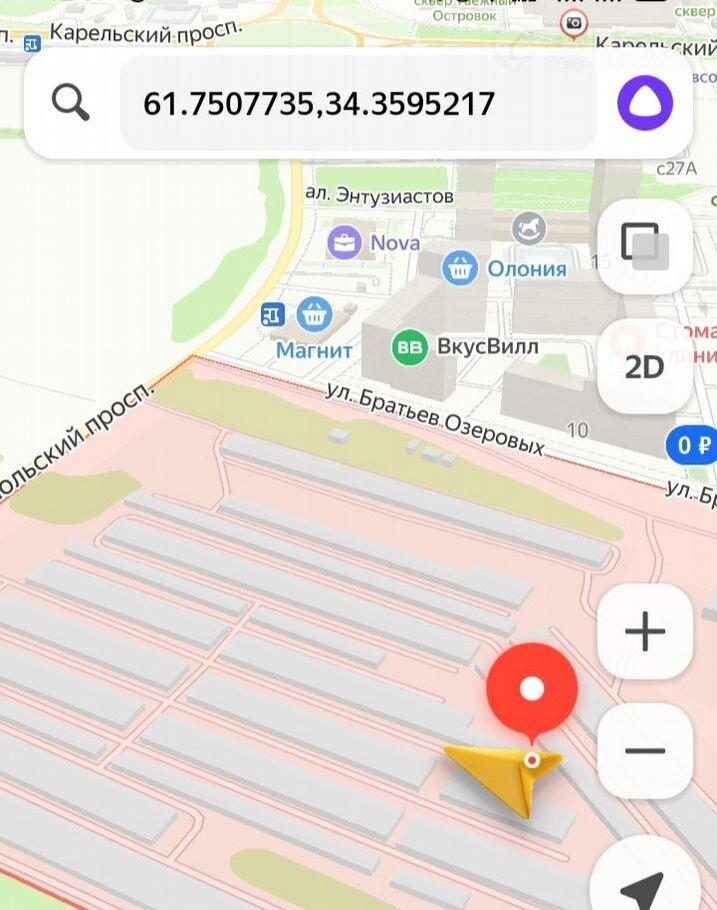
Task: Open the Nova place marker
Action: [344, 242]
